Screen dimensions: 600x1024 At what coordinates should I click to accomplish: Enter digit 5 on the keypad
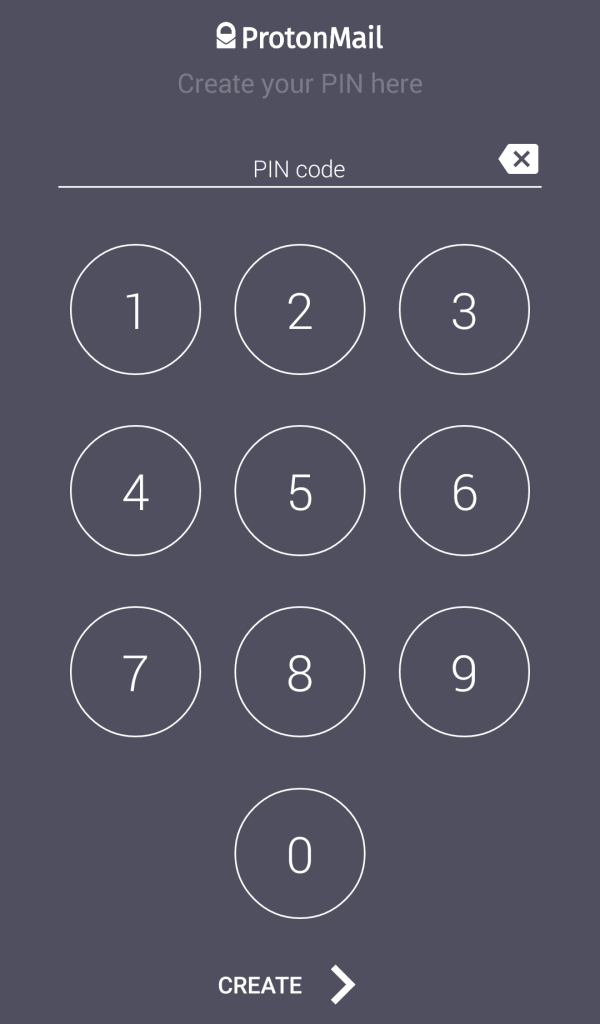(x=300, y=490)
